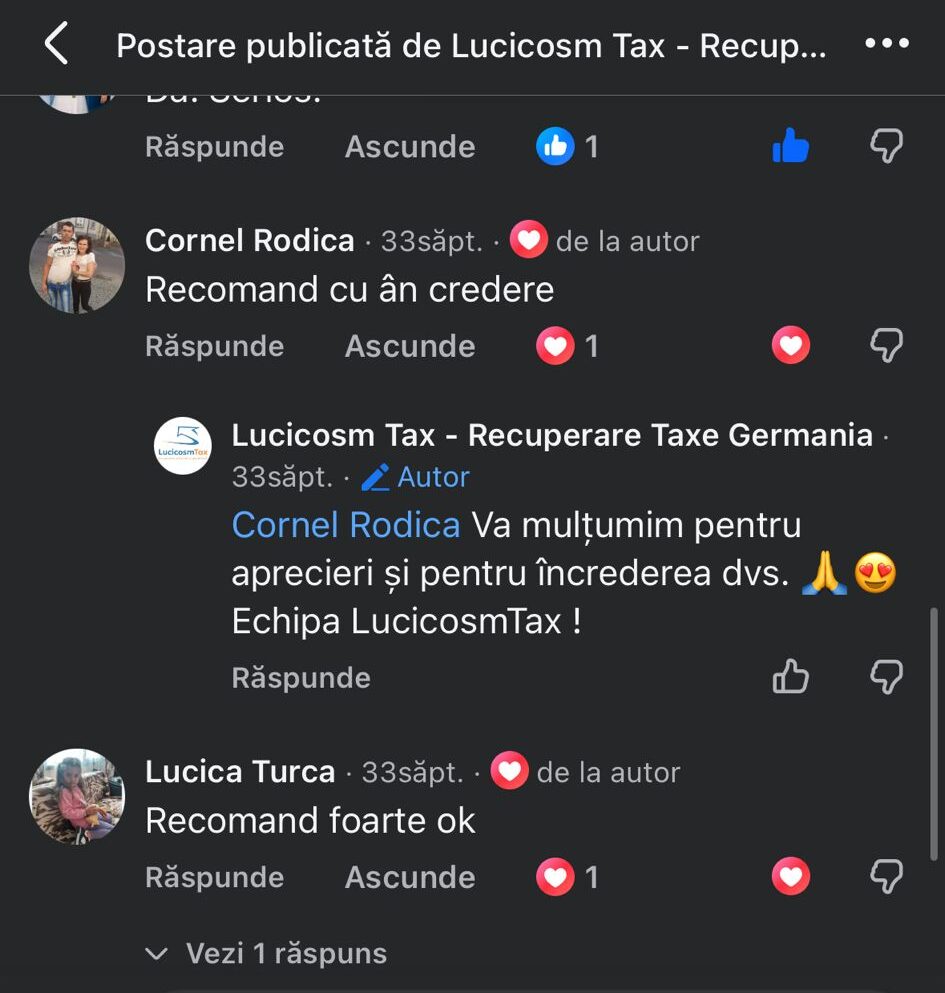Dislike Lucica Turca's comment
The width and height of the screenshot is (945, 993).
[886, 877]
